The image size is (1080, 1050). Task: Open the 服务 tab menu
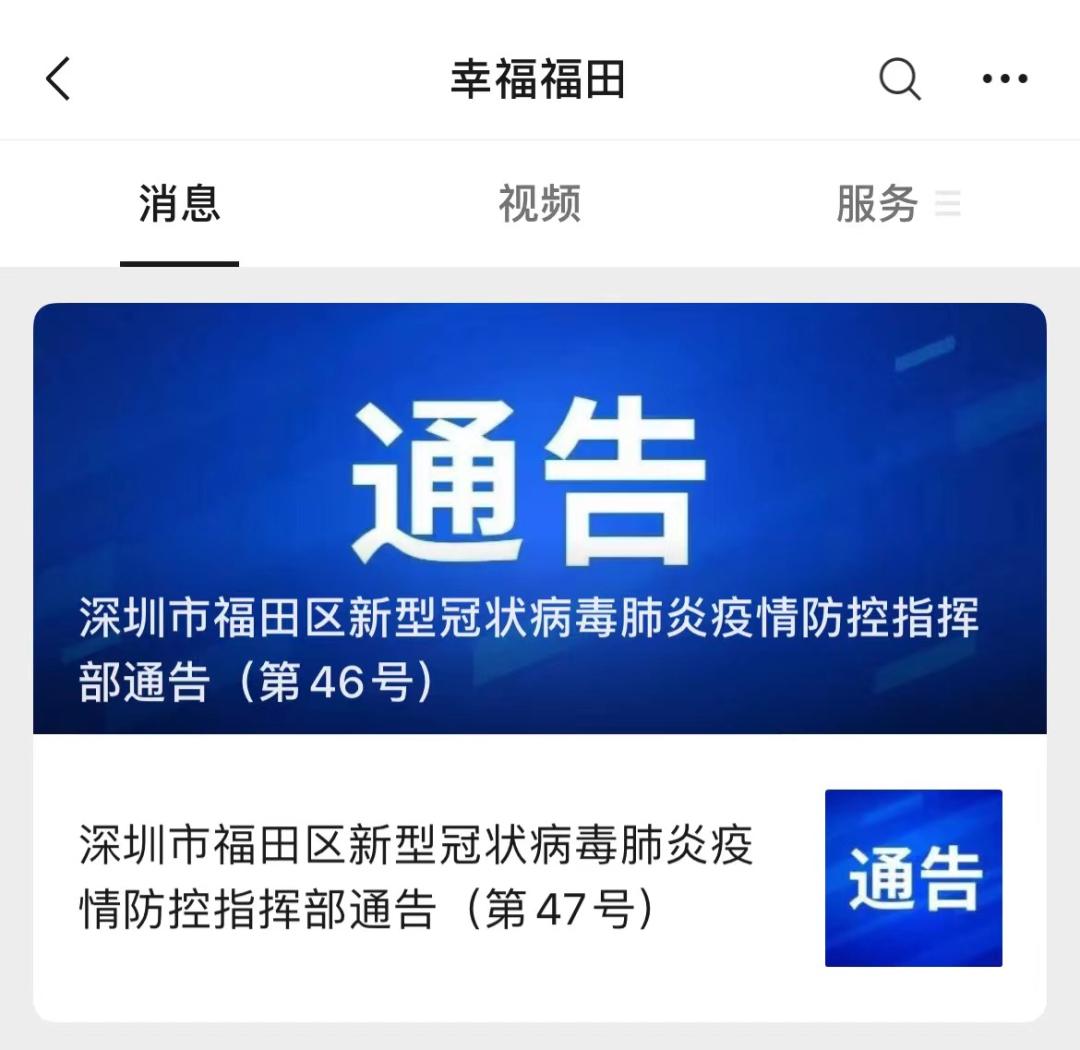(x=895, y=205)
